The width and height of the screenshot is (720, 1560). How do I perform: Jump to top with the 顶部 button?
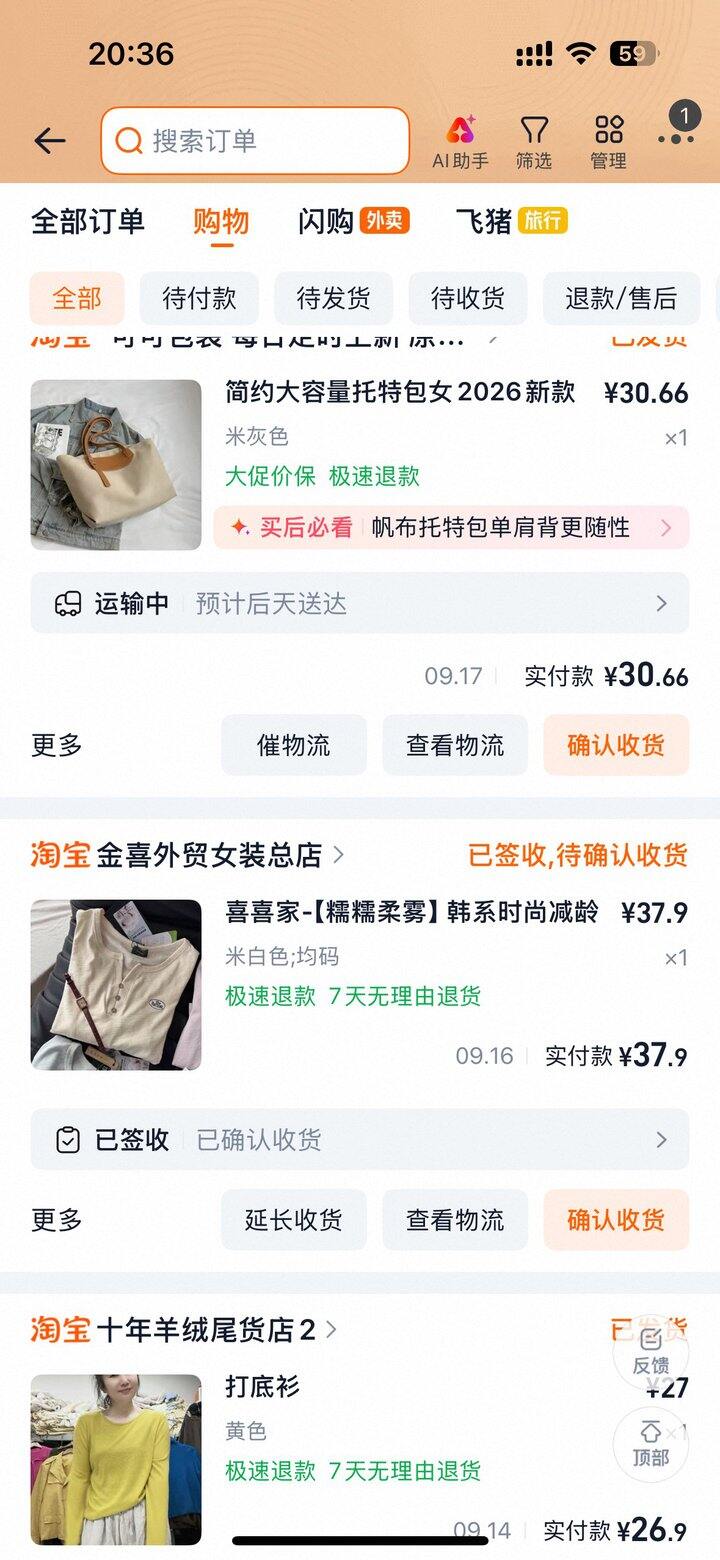coord(651,1445)
